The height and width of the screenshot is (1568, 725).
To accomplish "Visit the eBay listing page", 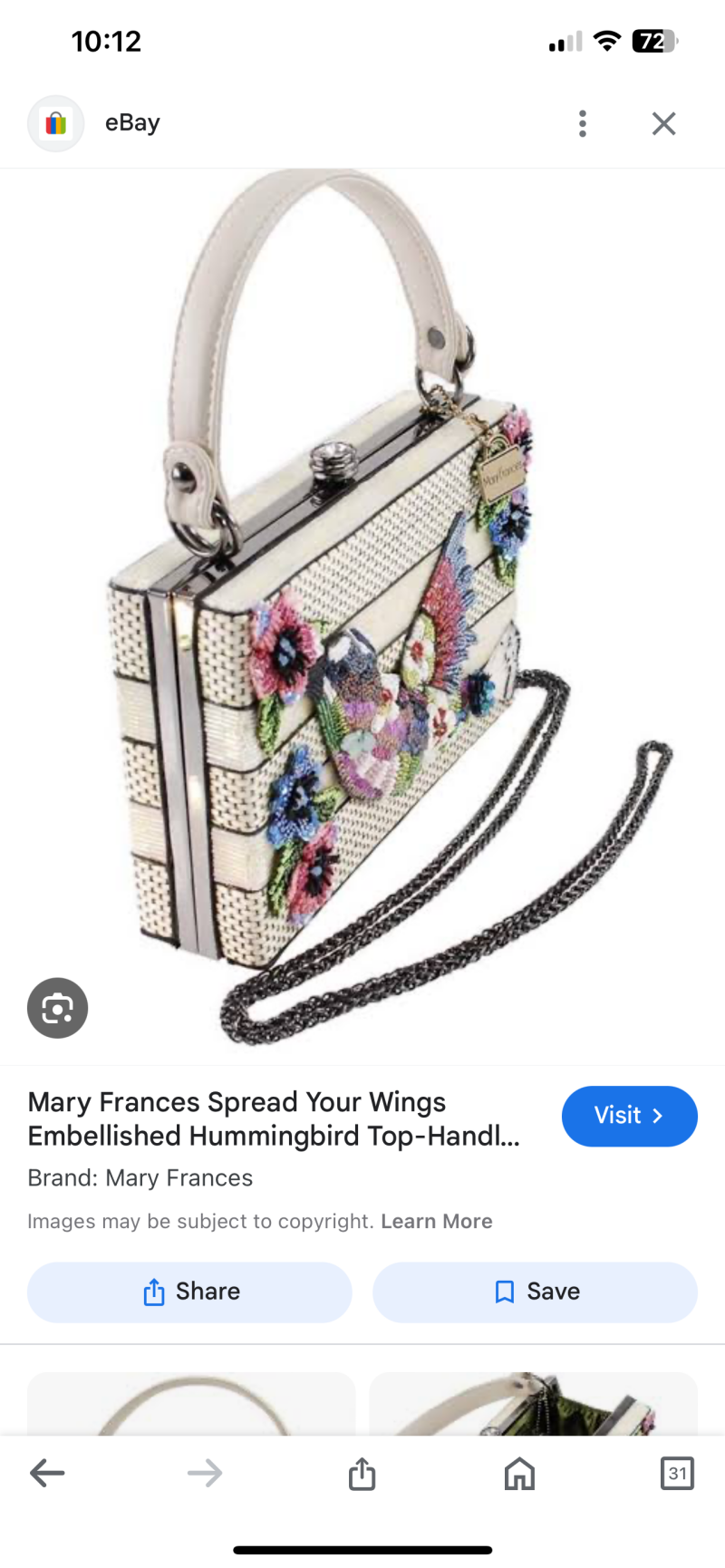I will pyautogui.click(x=629, y=1116).
